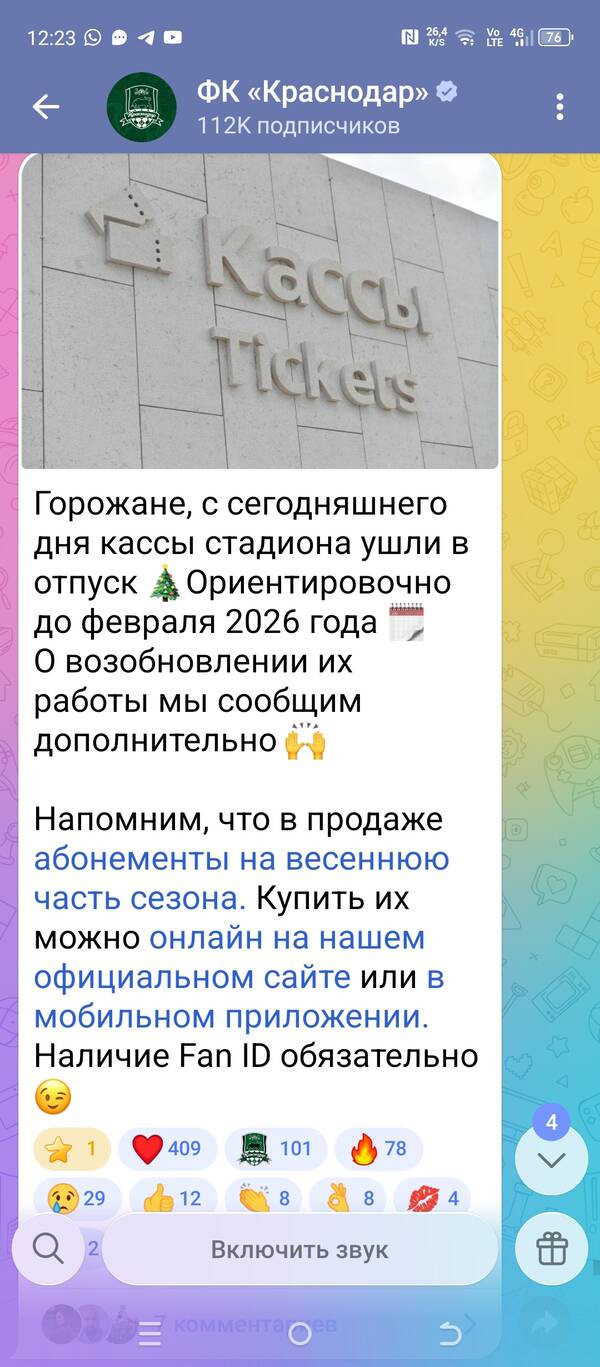The width and height of the screenshot is (600, 1367).
Task: Add the fire reaction with 78
Action: pyautogui.click(x=378, y=1148)
